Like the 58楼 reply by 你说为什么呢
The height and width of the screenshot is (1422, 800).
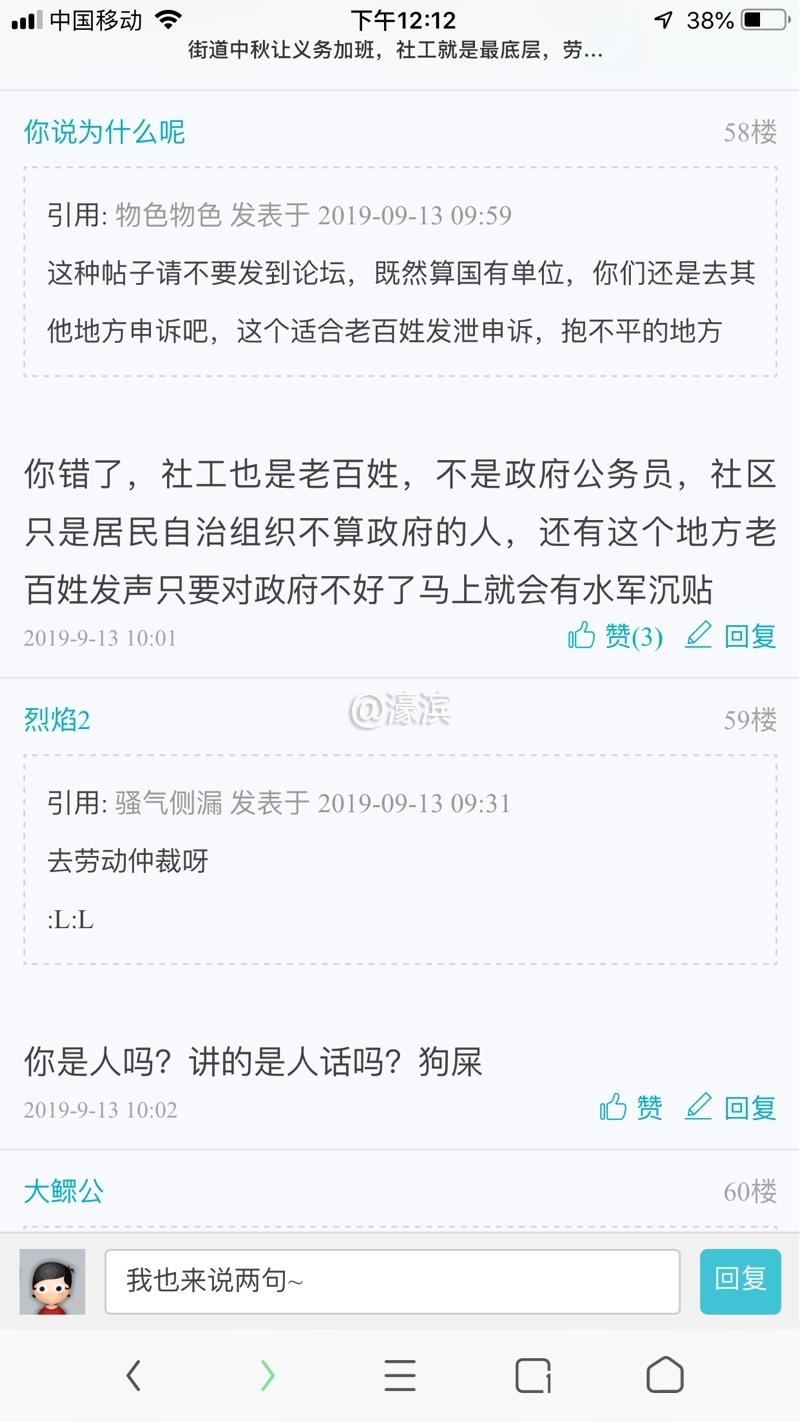(x=615, y=636)
